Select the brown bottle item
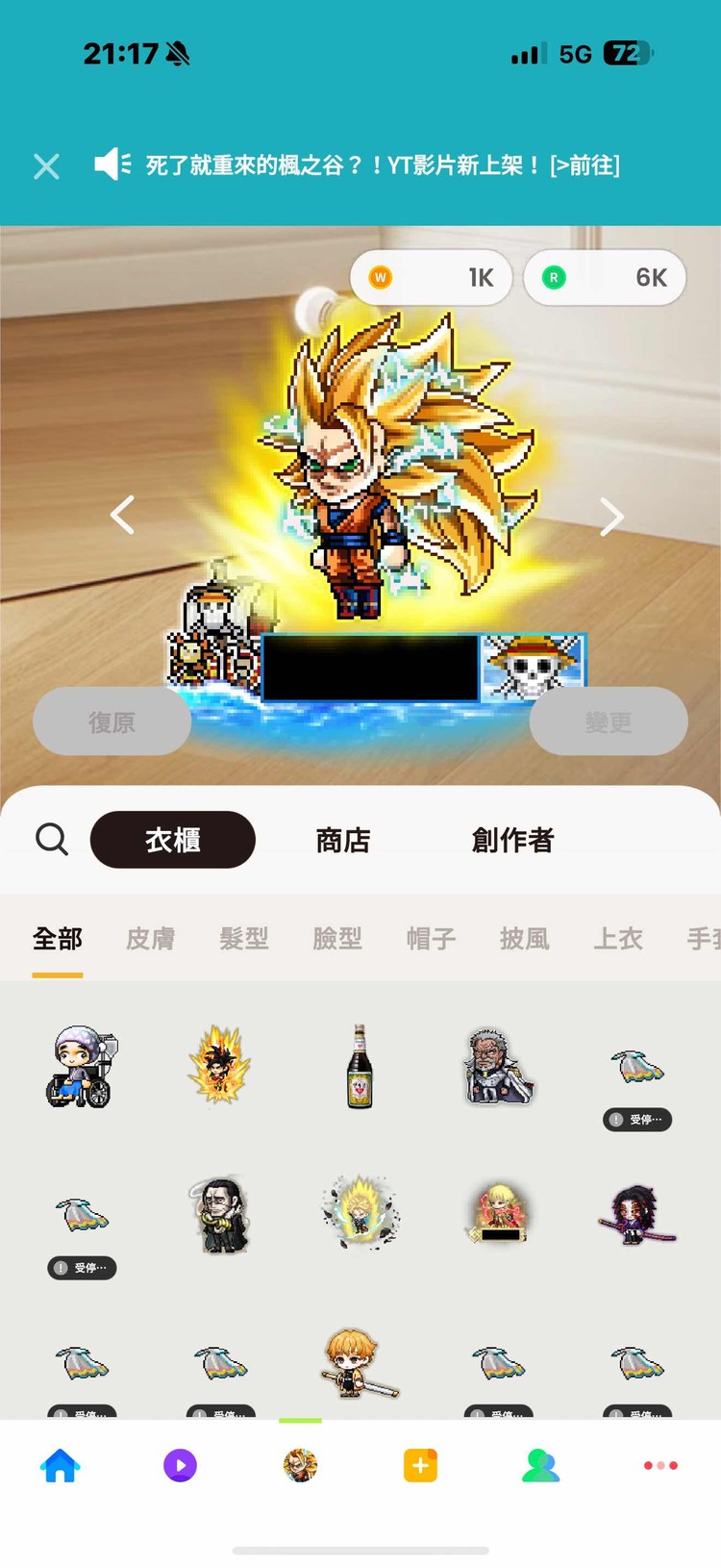 coord(360,1066)
